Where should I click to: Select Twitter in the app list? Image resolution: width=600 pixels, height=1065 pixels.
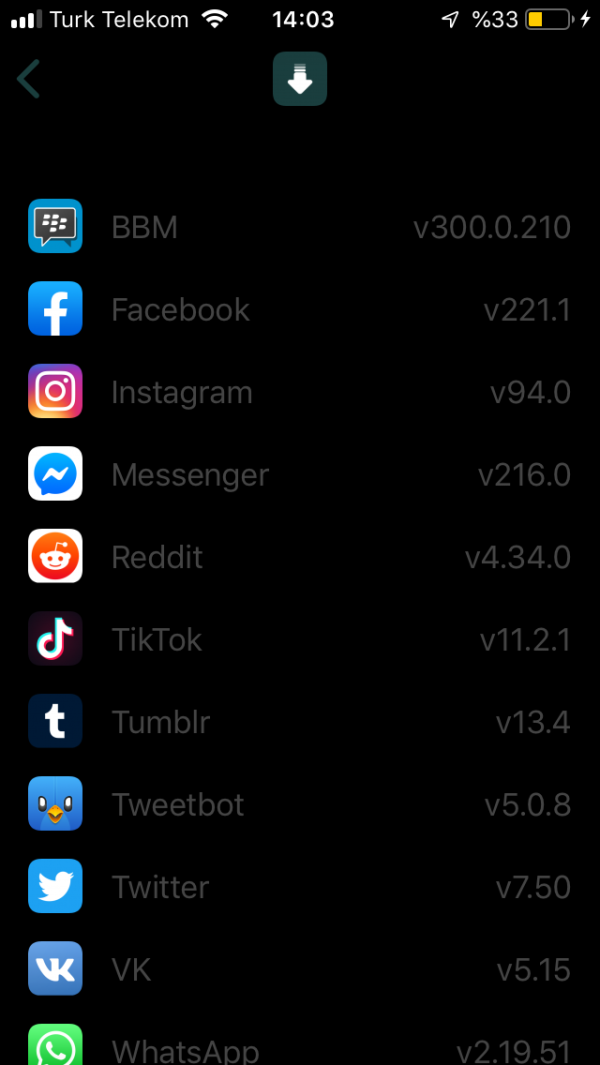pyautogui.click(x=300, y=887)
